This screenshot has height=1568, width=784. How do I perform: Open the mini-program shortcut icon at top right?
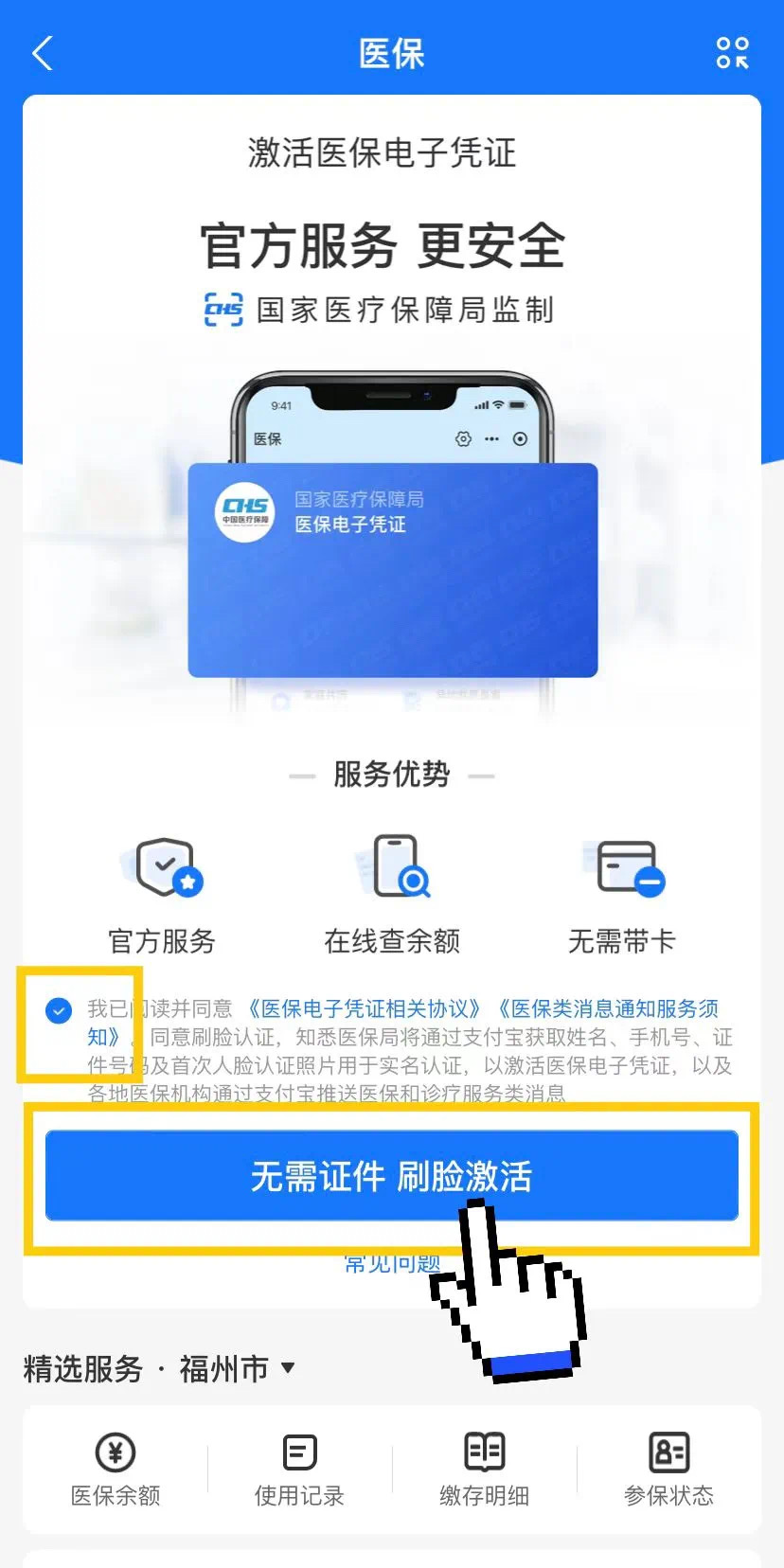click(732, 54)
